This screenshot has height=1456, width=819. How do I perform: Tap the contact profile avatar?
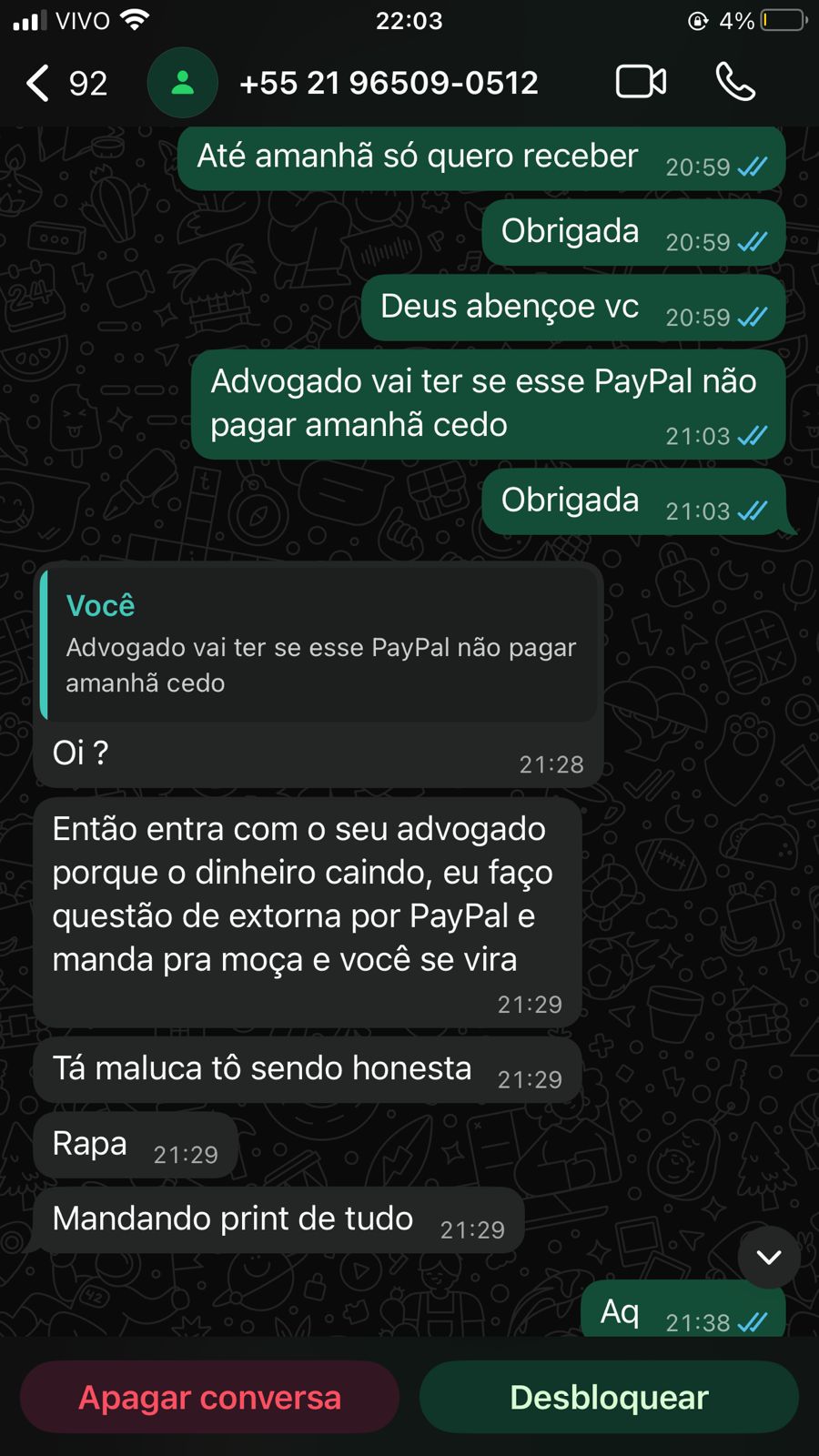pyautogui.click(x=183, y=83)
